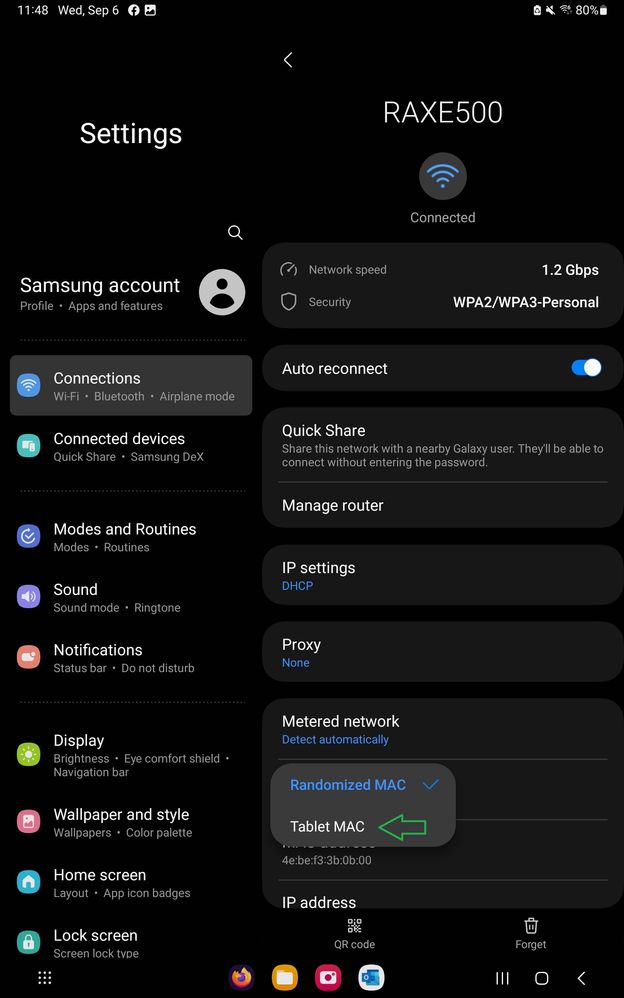The image size is (624, 998).
Task: Show the network QR code
Action: [354, 932]
